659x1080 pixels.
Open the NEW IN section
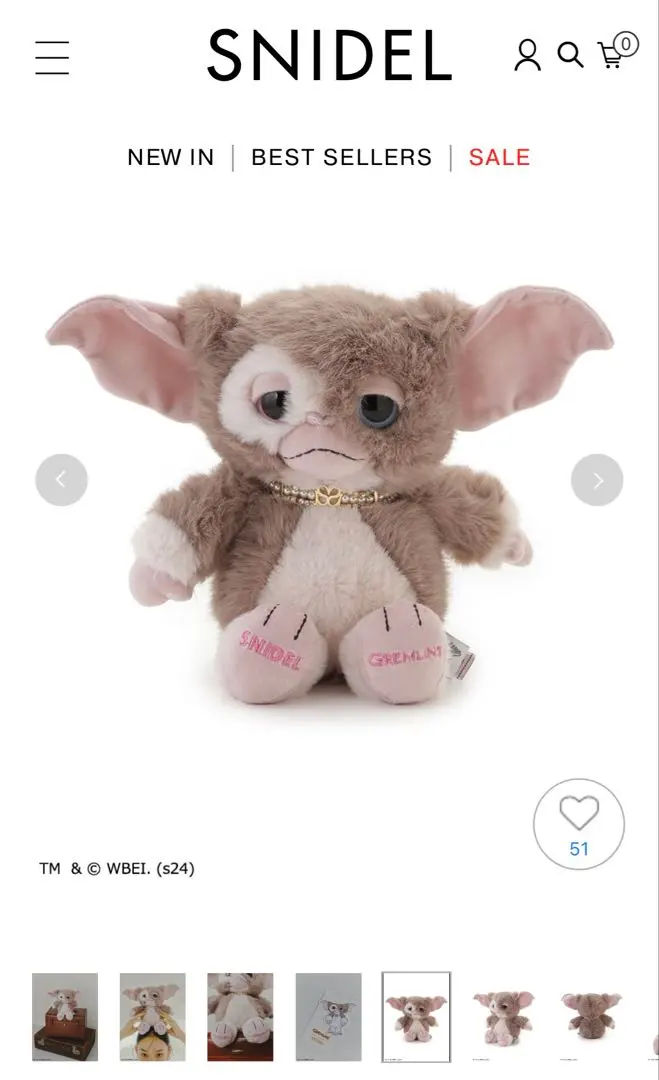(x=171, y=157)
